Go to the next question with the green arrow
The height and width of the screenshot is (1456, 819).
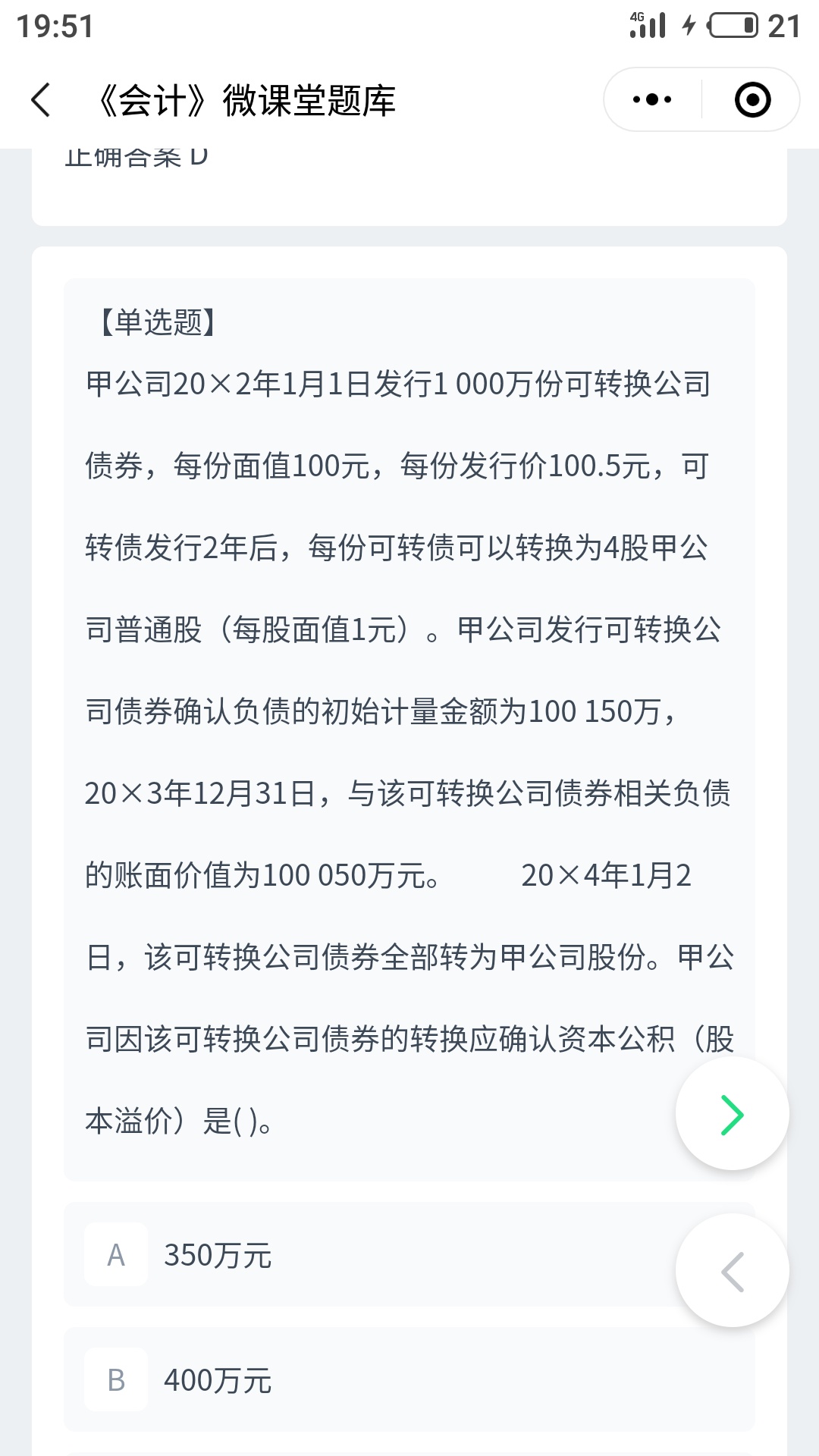tap(732, 1114)
